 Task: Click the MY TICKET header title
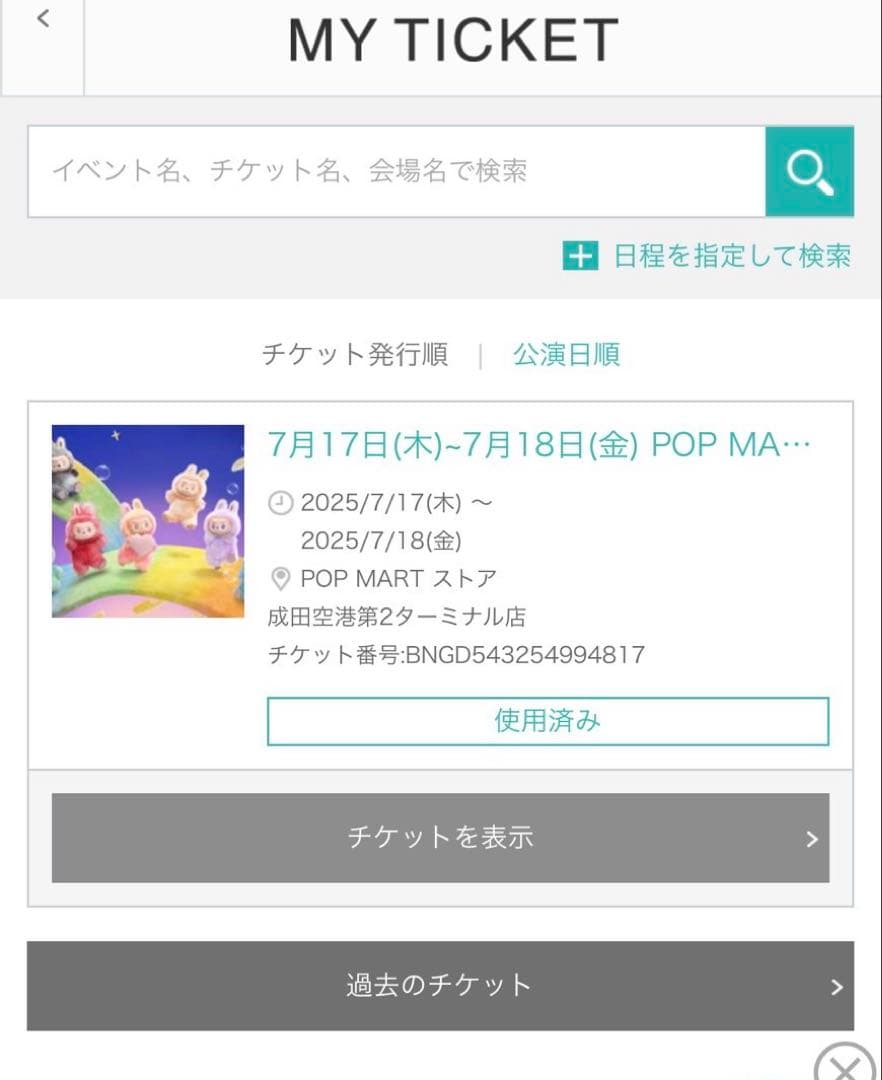[x=450, y=40]
